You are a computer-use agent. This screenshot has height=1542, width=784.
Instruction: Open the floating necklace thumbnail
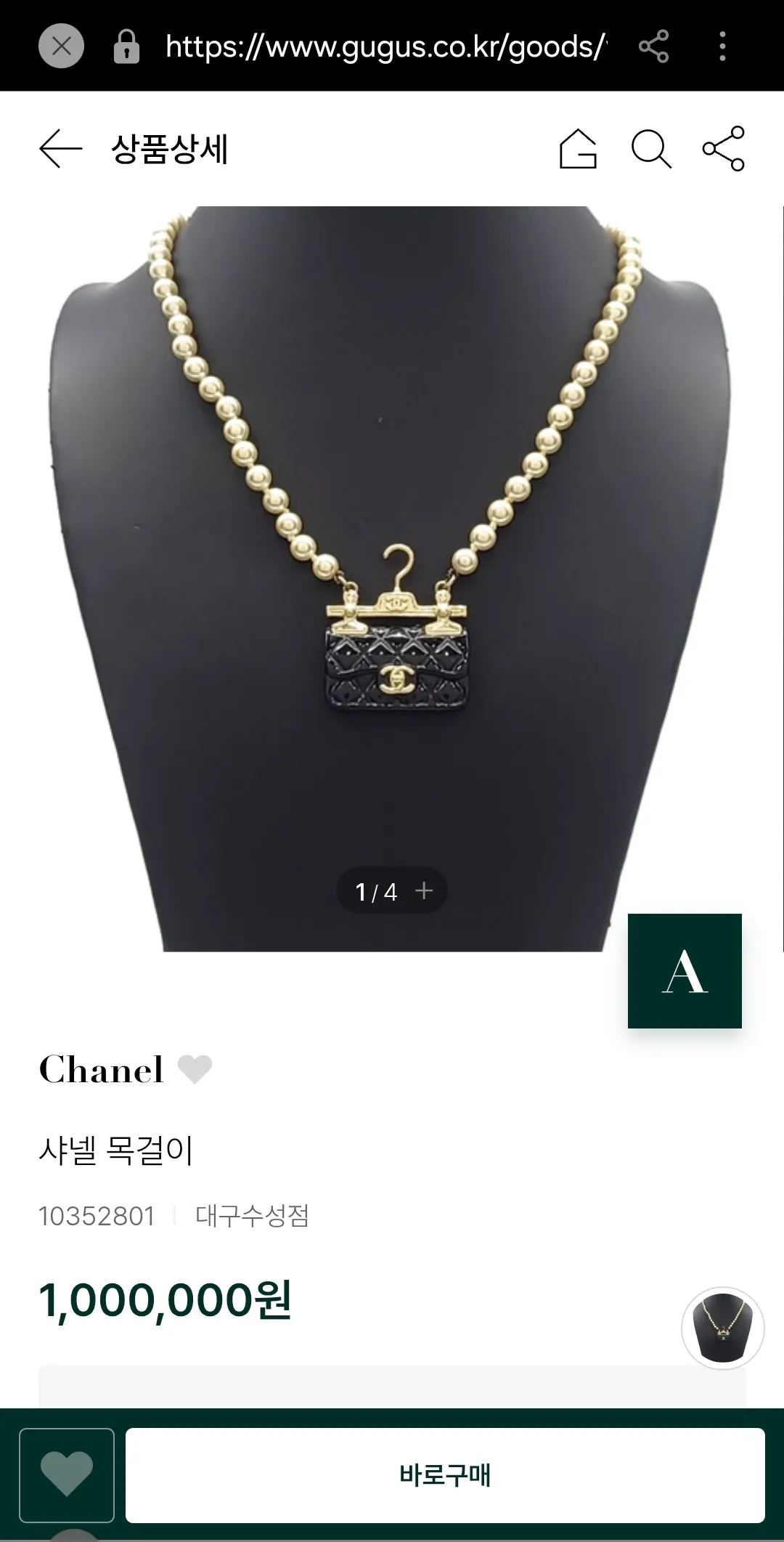(722, 1328)
